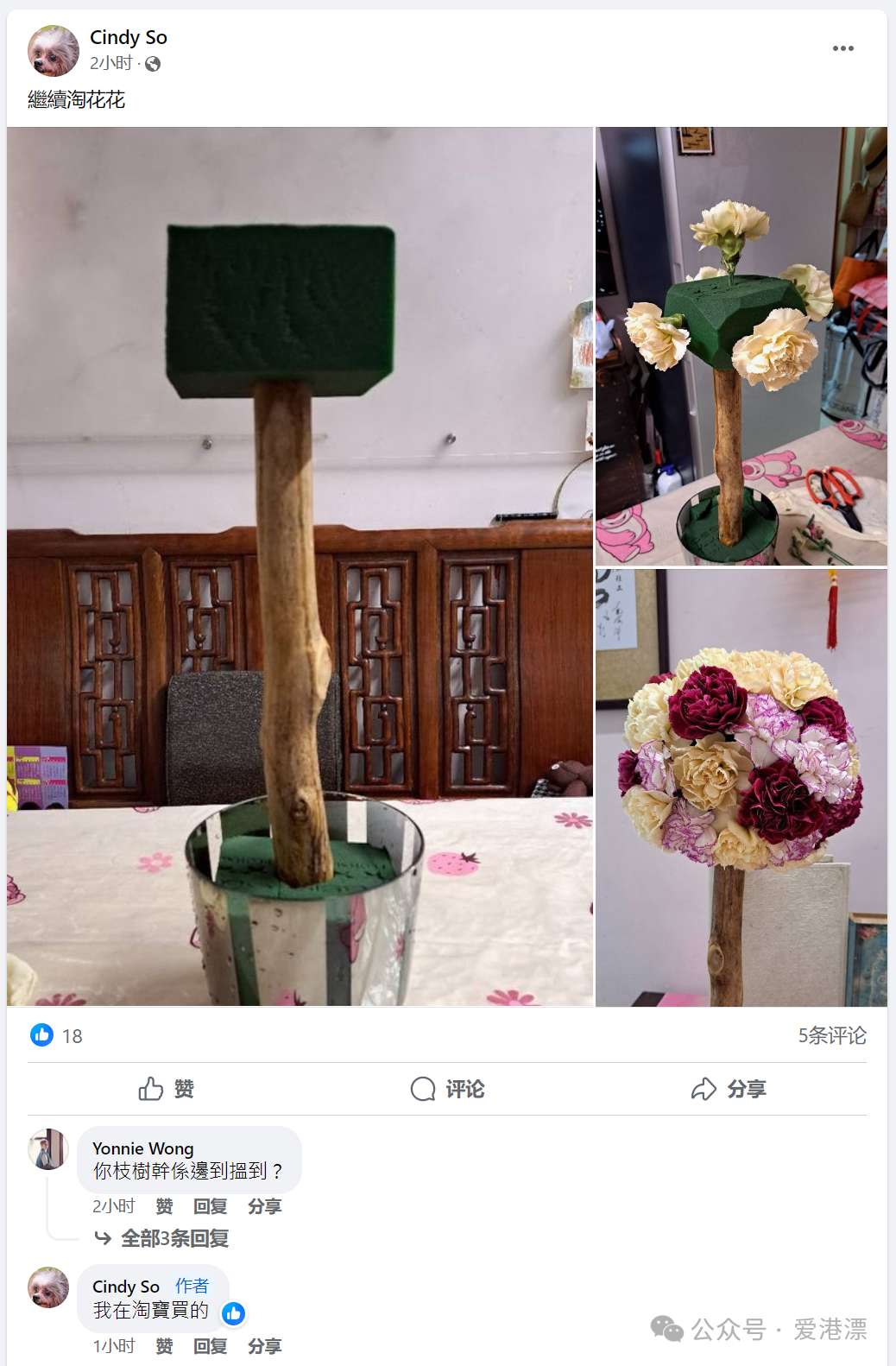The width and height of the screenshot is (896, 1366).
Task: Reply to Cindy So's comment with 回复
Action: coord(210,1346)
